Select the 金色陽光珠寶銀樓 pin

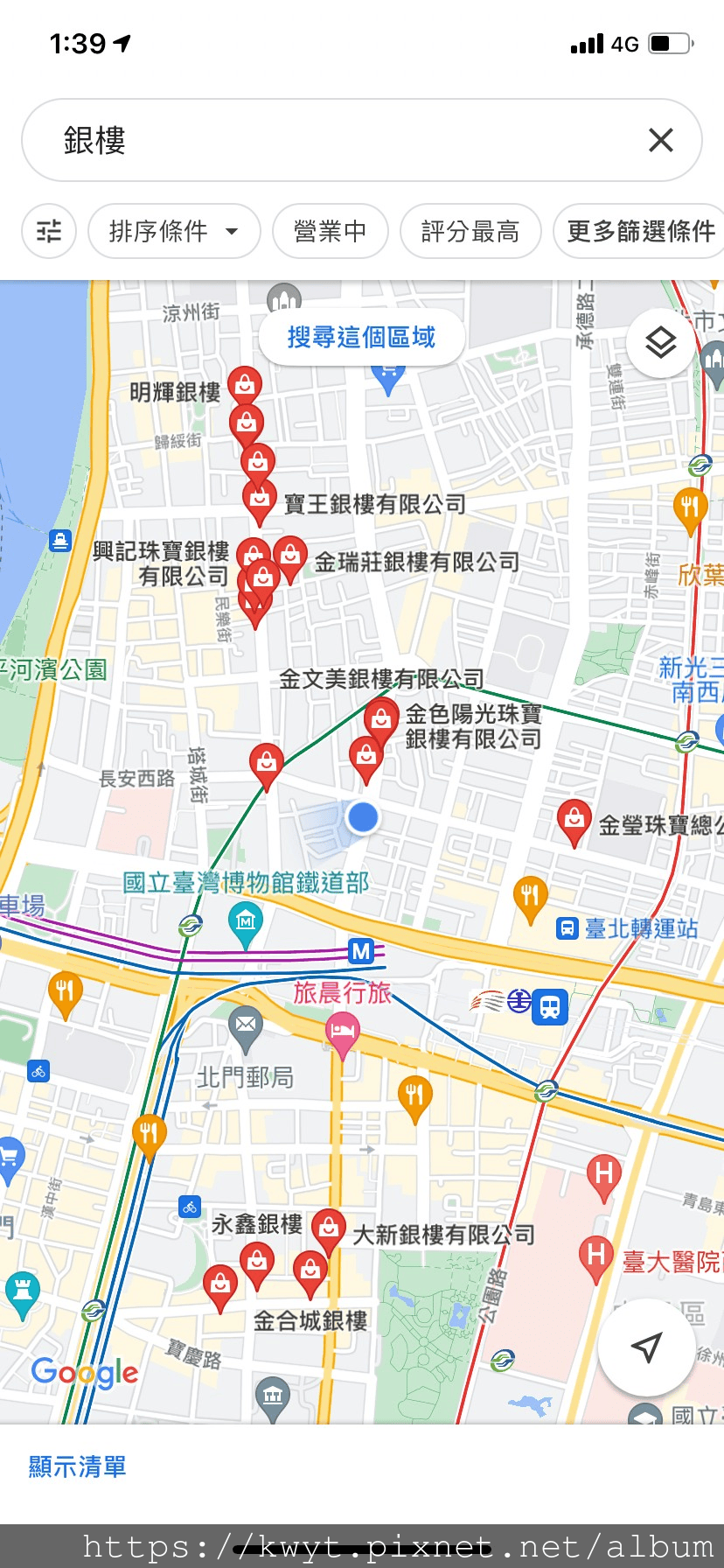[x=381, y=718]
